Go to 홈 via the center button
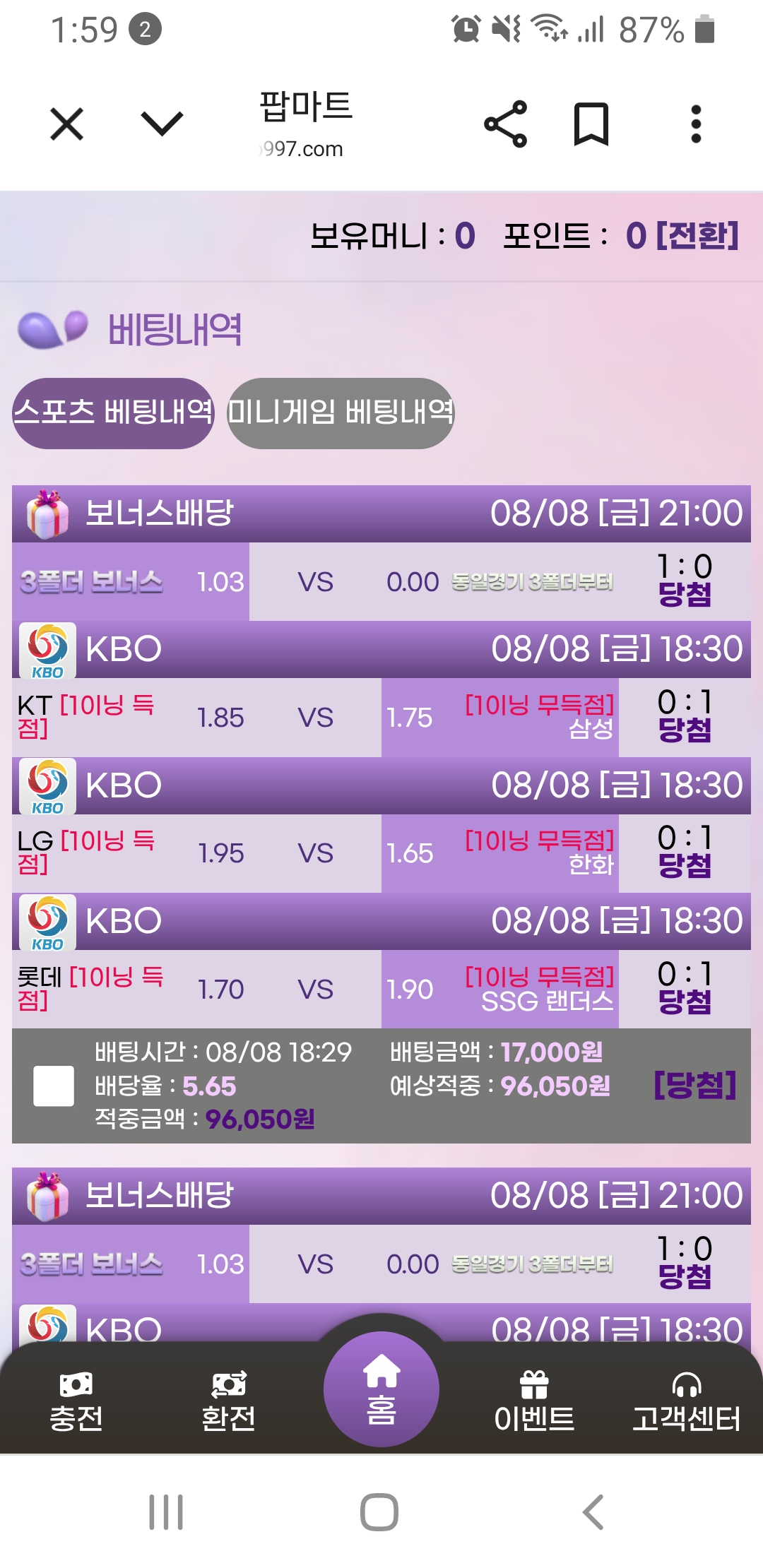 point(381,1389)
